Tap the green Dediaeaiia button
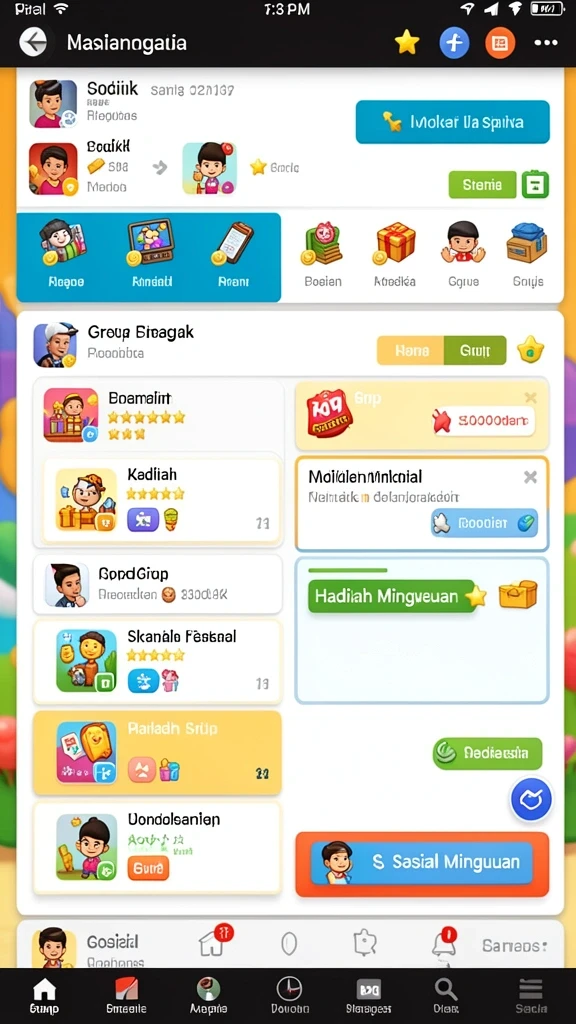 click(x=488, y=754)
